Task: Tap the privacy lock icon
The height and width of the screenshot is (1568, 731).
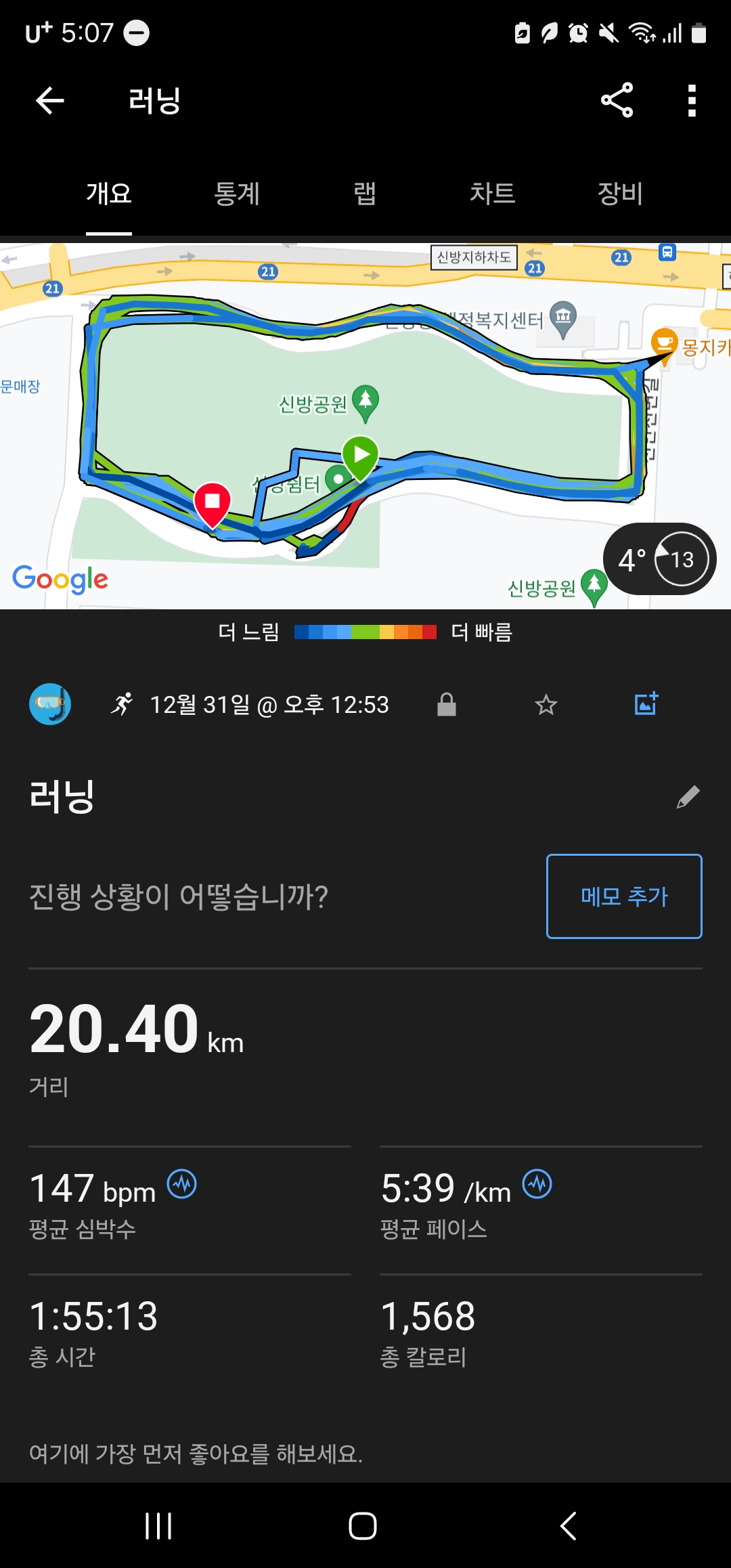Action: point(447,705)
